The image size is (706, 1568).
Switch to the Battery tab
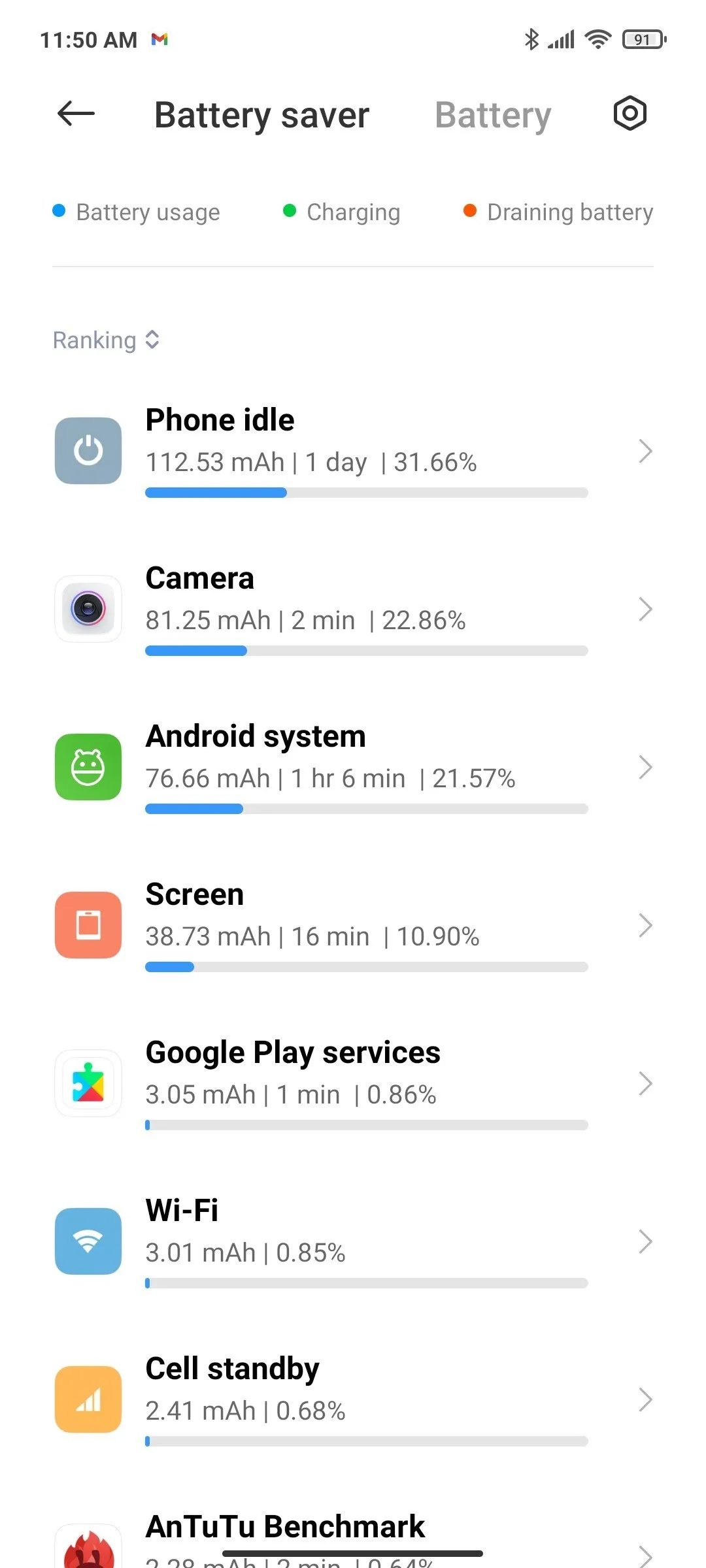click(493, 115)
